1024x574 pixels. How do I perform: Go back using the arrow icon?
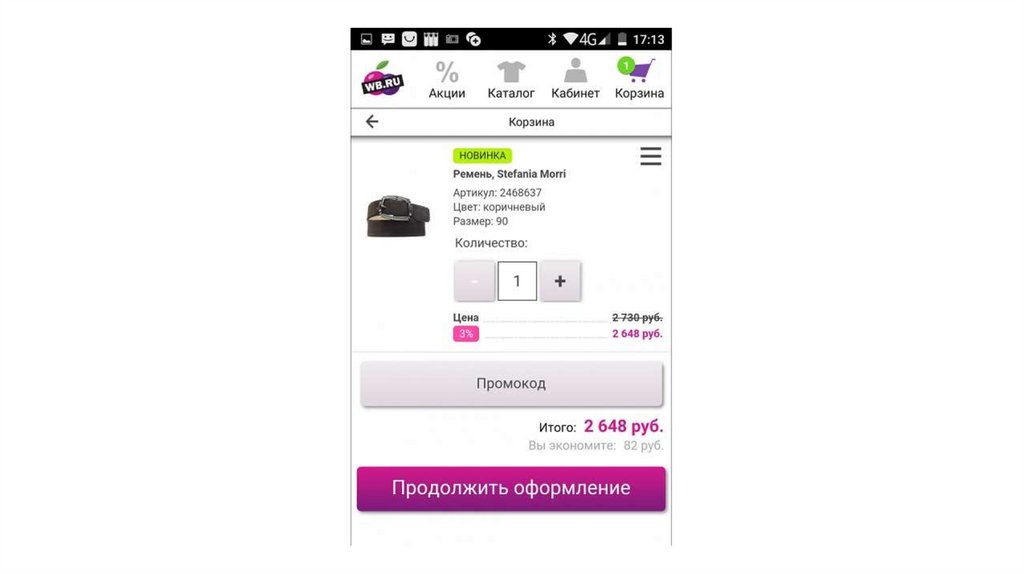372,122
